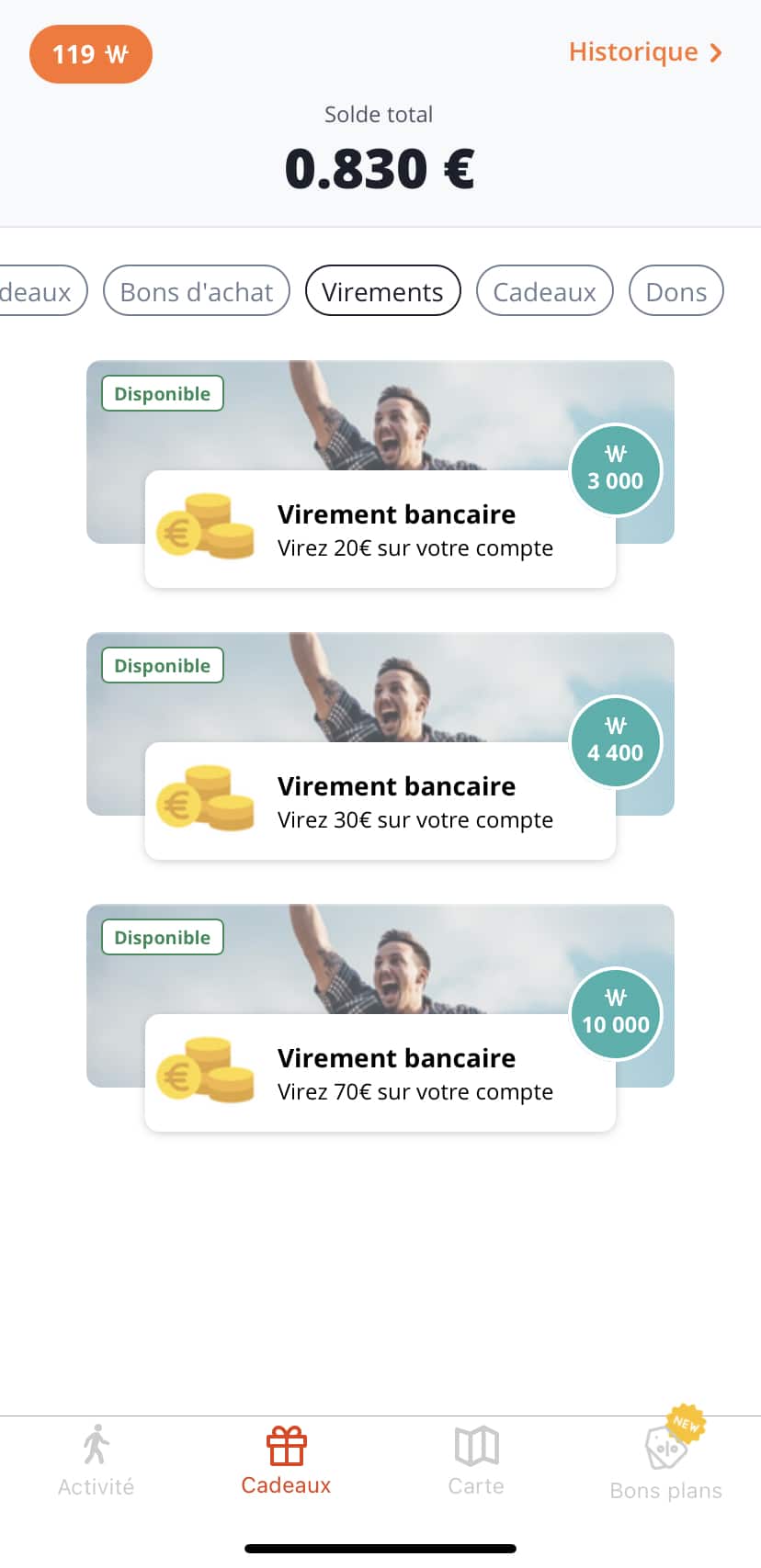Viewport: 761px width, 1568px height.
Task: Filter by the Cadeaux chip
Action: pos(544,291)
